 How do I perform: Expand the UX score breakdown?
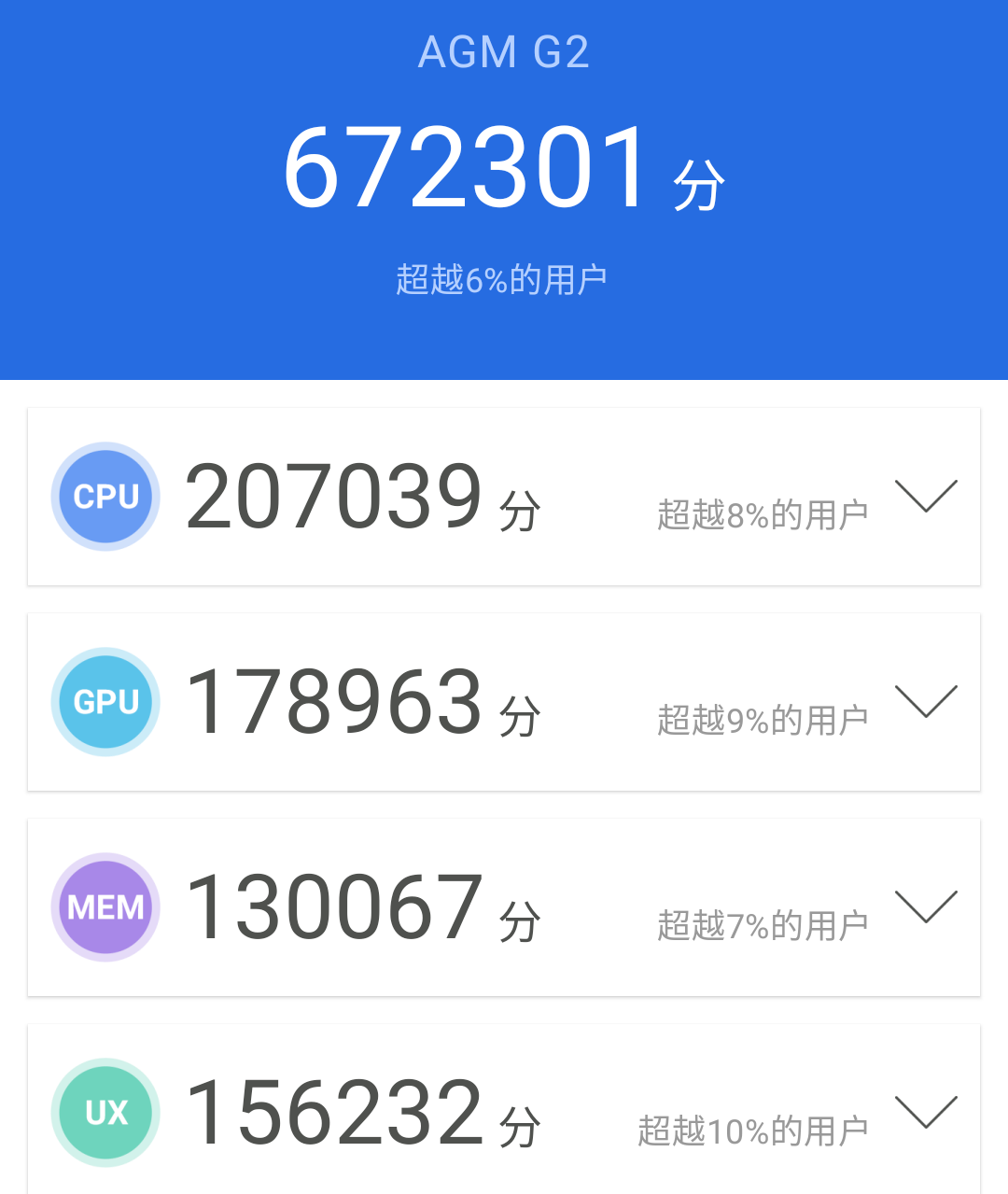(x=926, y=1112)
